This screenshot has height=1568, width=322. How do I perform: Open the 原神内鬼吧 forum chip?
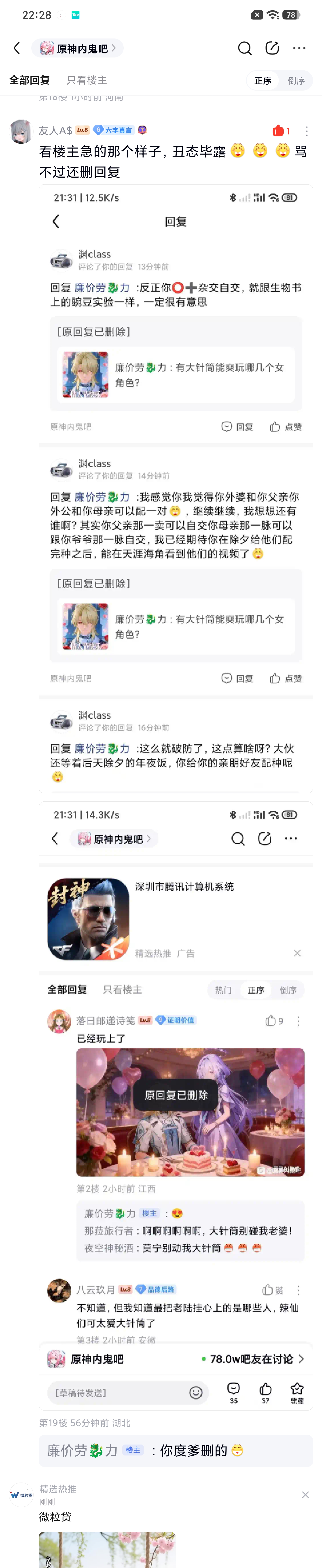tap(77, 48)
